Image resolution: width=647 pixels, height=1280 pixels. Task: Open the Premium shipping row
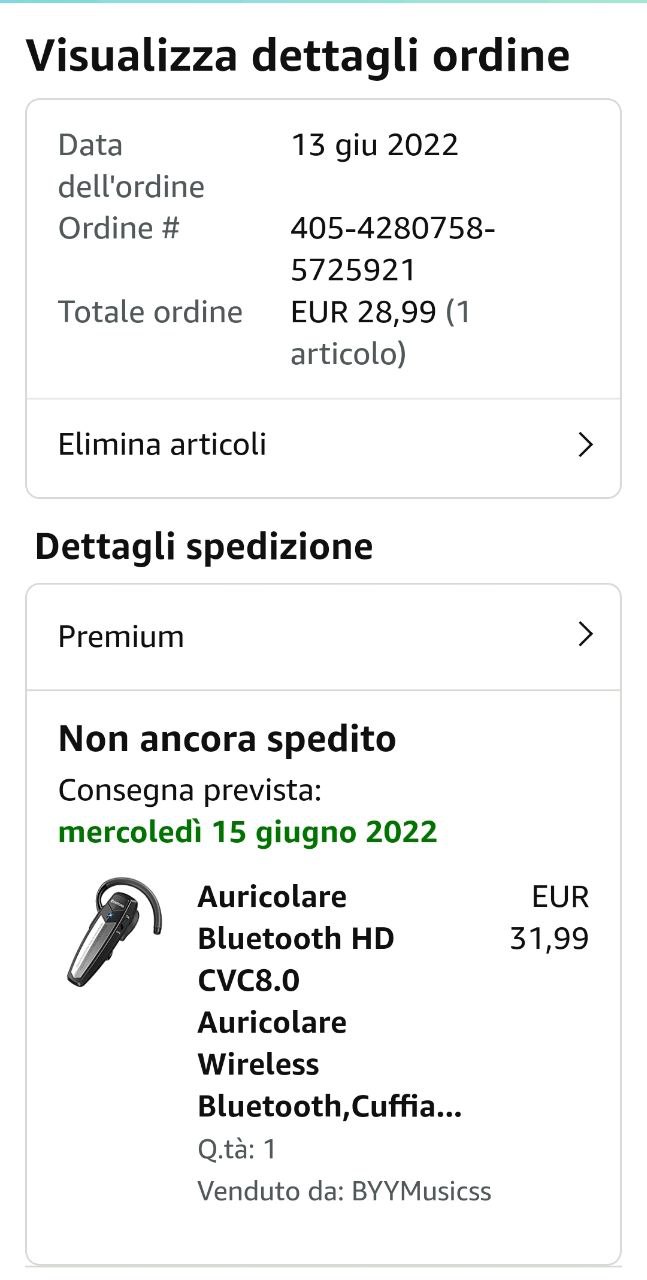tap(323, 637)
